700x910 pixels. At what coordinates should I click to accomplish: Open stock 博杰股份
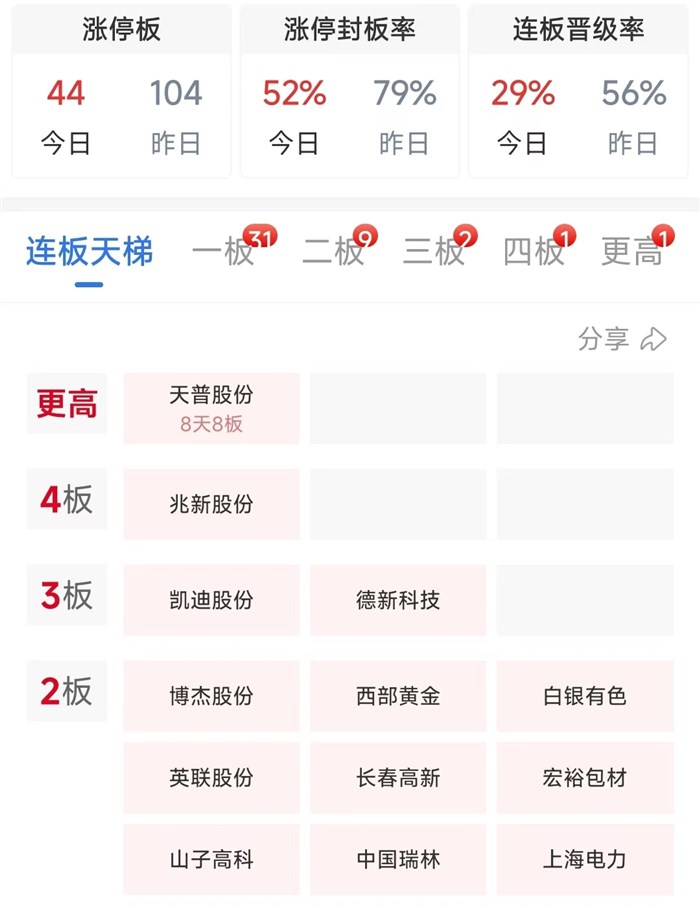pyautogui.click(x=211, y=696)
